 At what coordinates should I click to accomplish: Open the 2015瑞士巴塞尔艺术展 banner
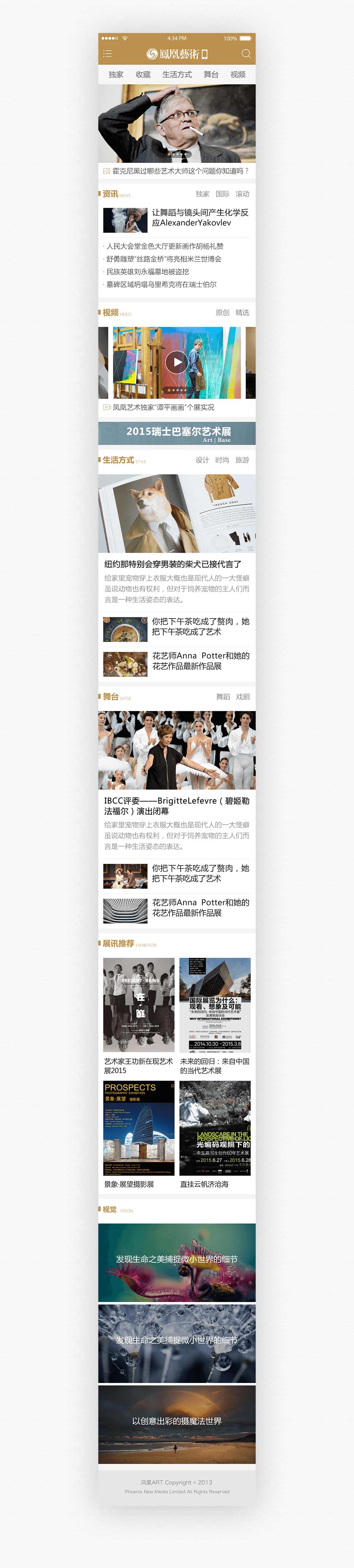click(x=177, y=433)
